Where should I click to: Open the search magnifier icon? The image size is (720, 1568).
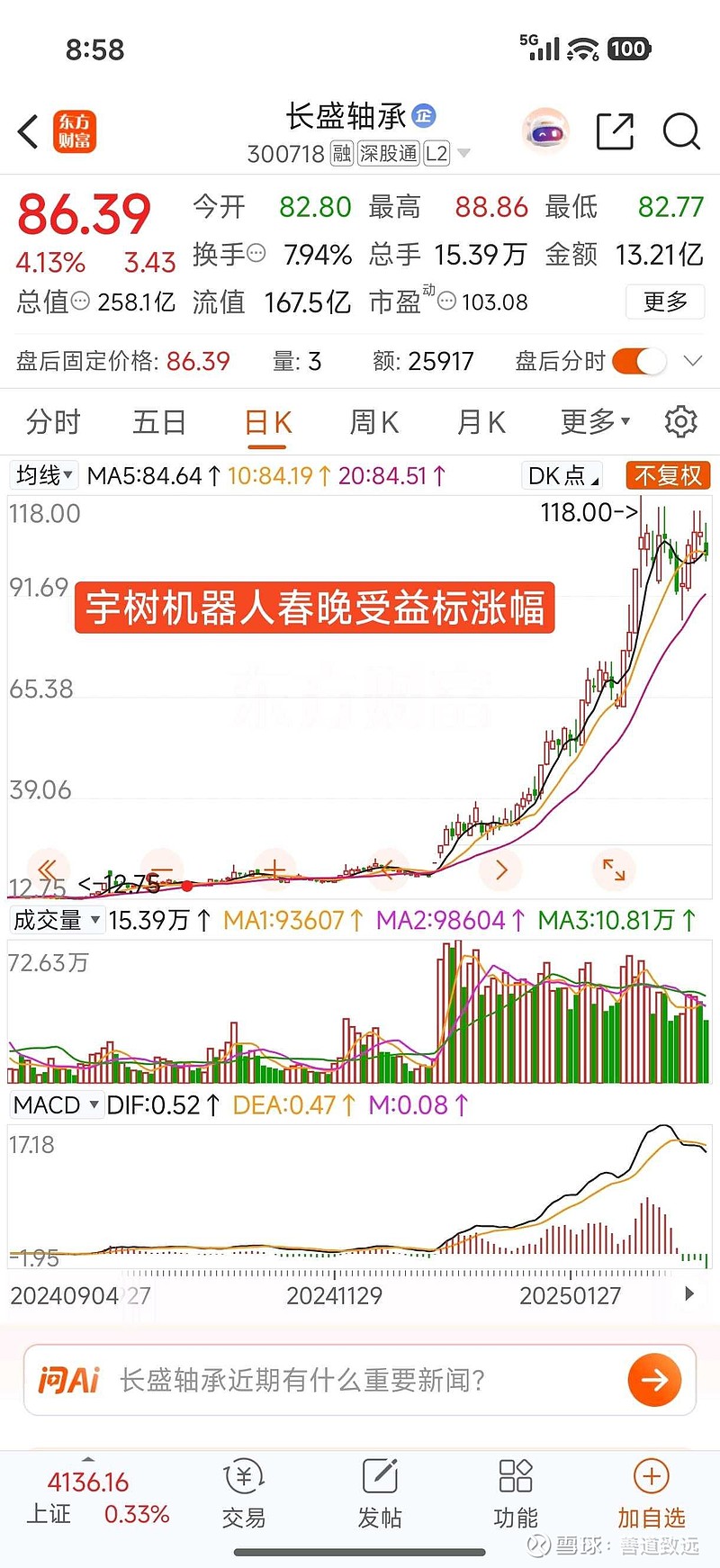681,131
